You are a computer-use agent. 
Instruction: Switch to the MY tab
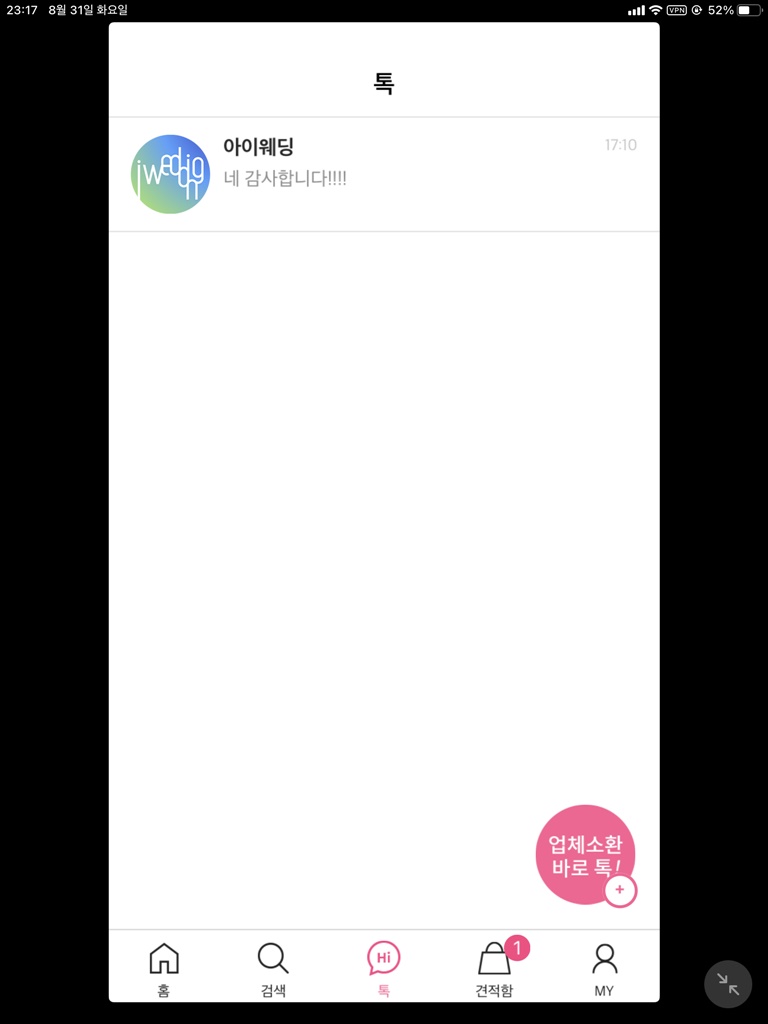(604, 968)
